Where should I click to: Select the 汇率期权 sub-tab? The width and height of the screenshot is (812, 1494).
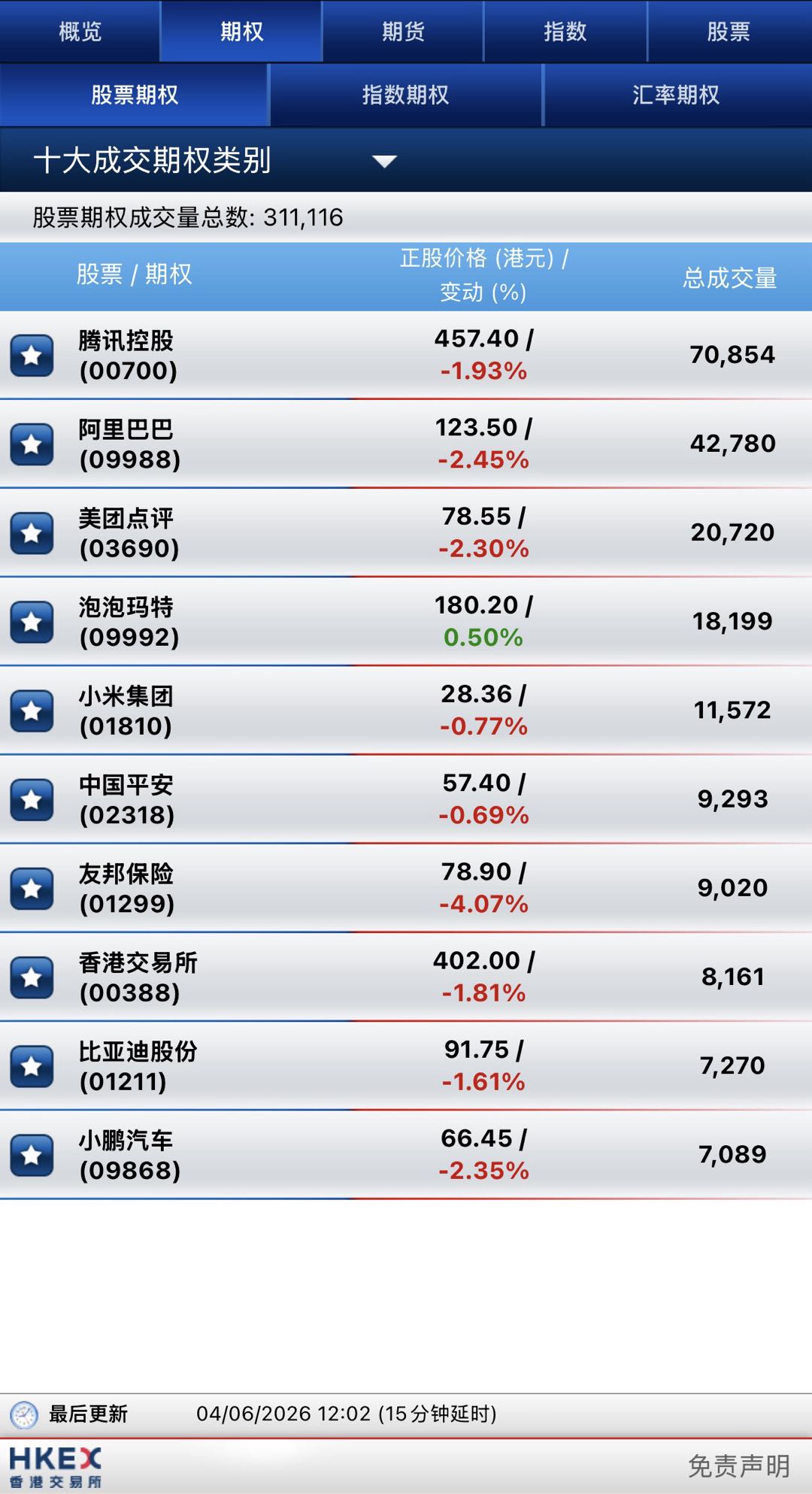(x=677, y=95)
